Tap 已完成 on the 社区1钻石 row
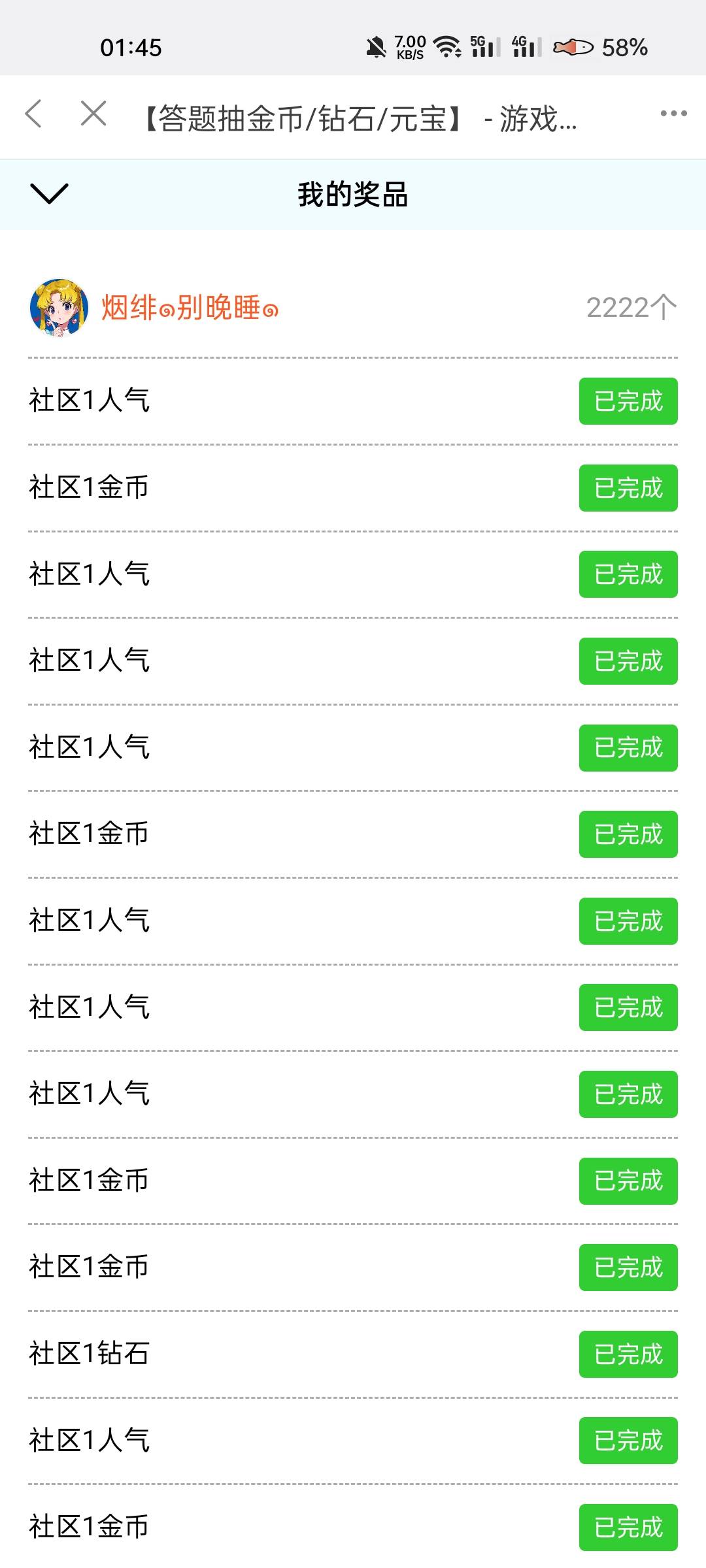706x1568 pixels. coord(628,1354)
